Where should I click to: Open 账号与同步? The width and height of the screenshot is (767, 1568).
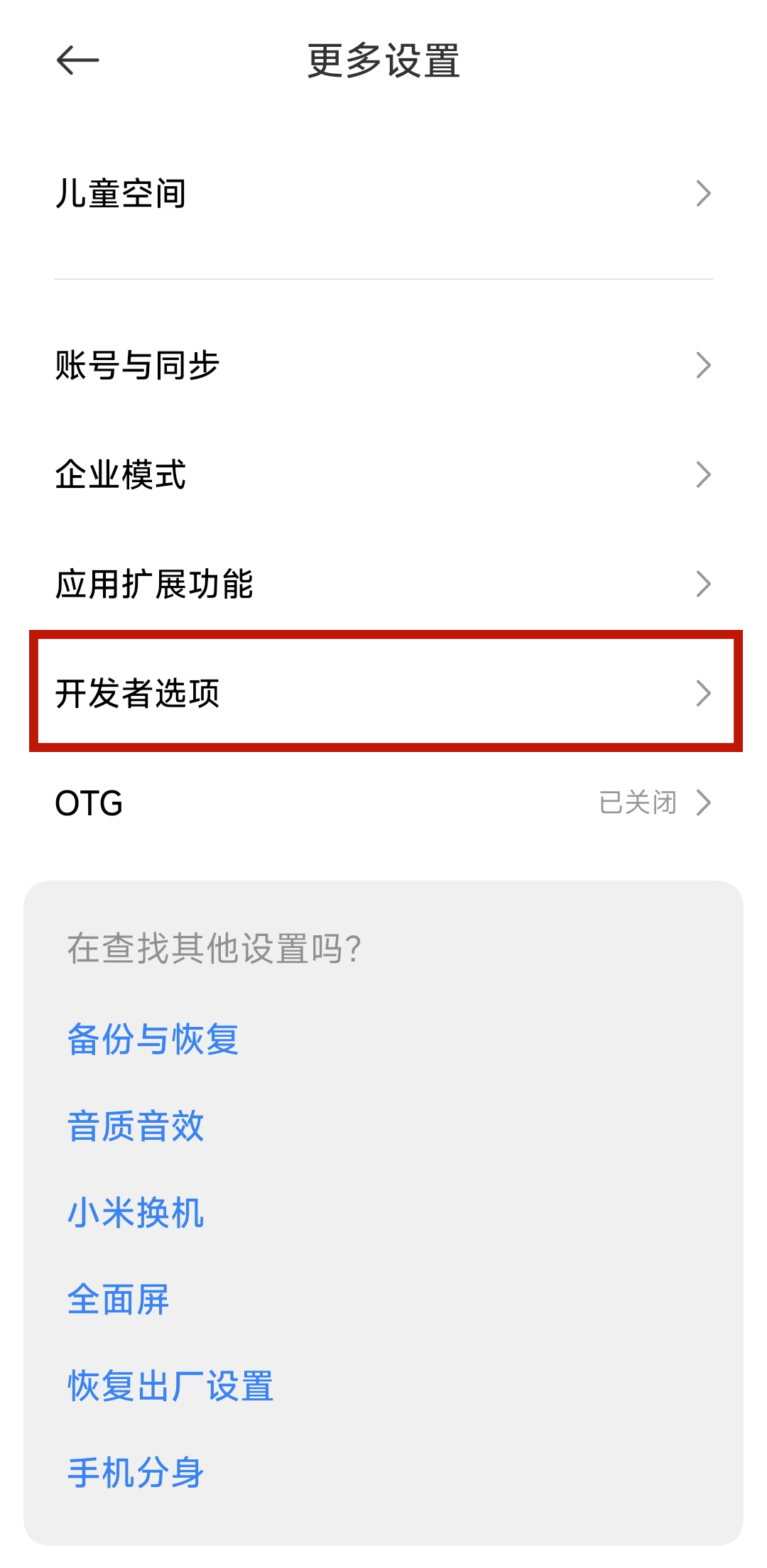pos(383,365)
